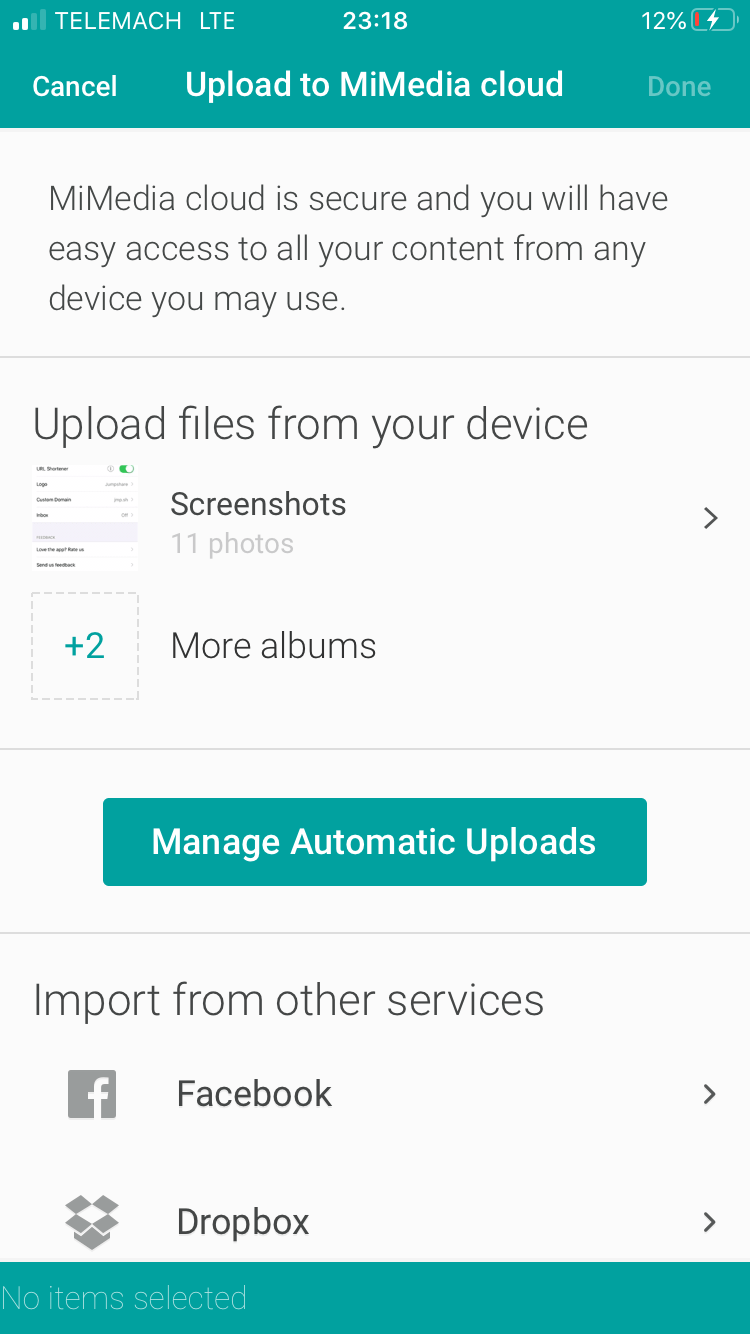Open Manage Automatic Uploads
Image resolution: width=750 pixels, height=1334 pixels.
pos(375,842)
